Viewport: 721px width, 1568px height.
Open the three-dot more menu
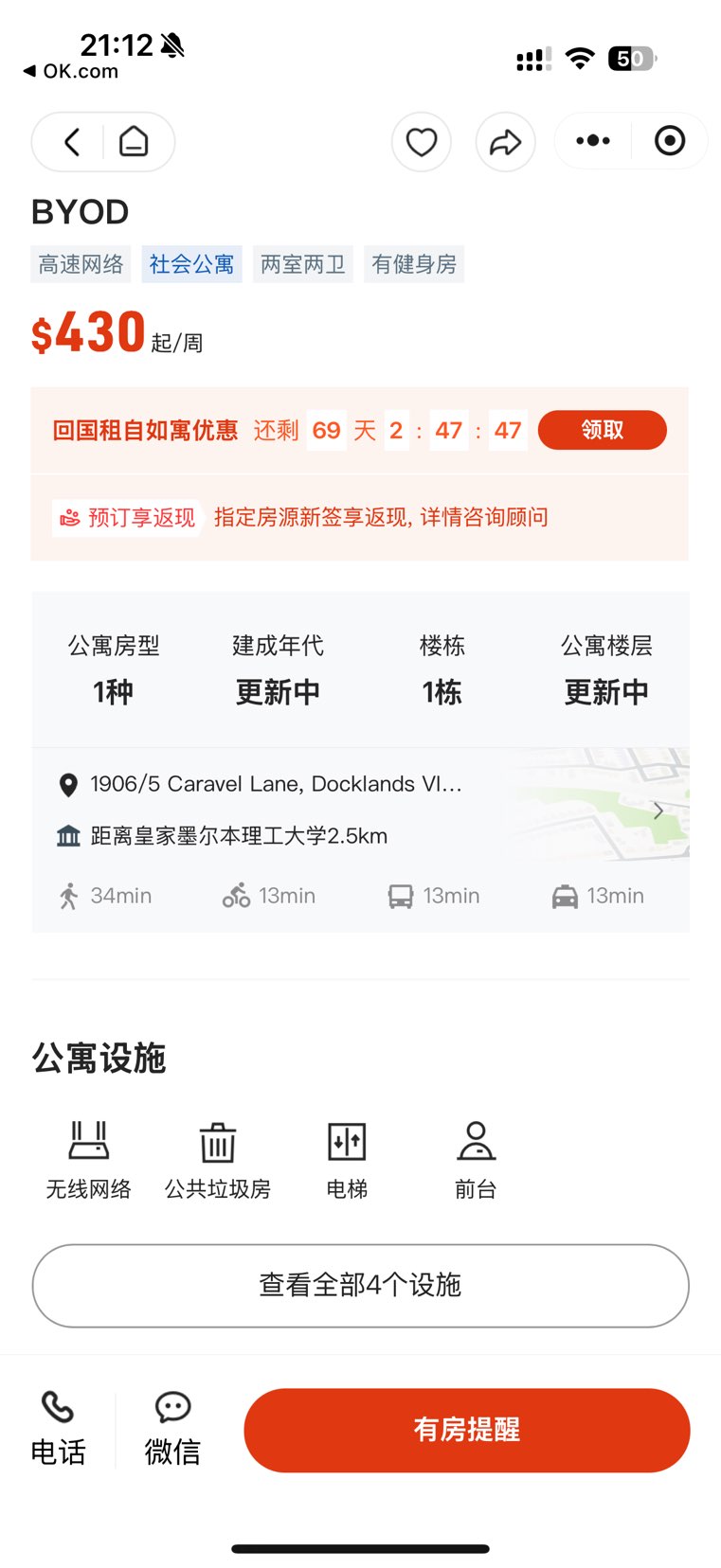[593, 141]
